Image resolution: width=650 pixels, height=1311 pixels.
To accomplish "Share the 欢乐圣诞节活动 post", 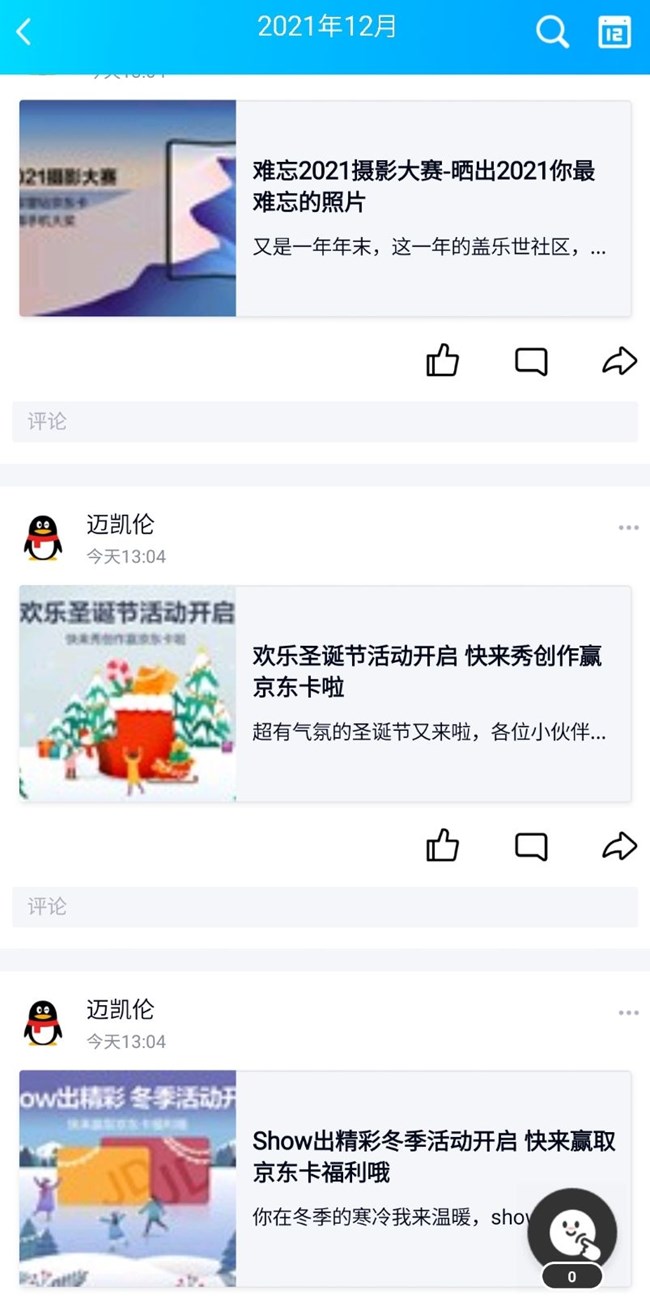I will (620, 846).
